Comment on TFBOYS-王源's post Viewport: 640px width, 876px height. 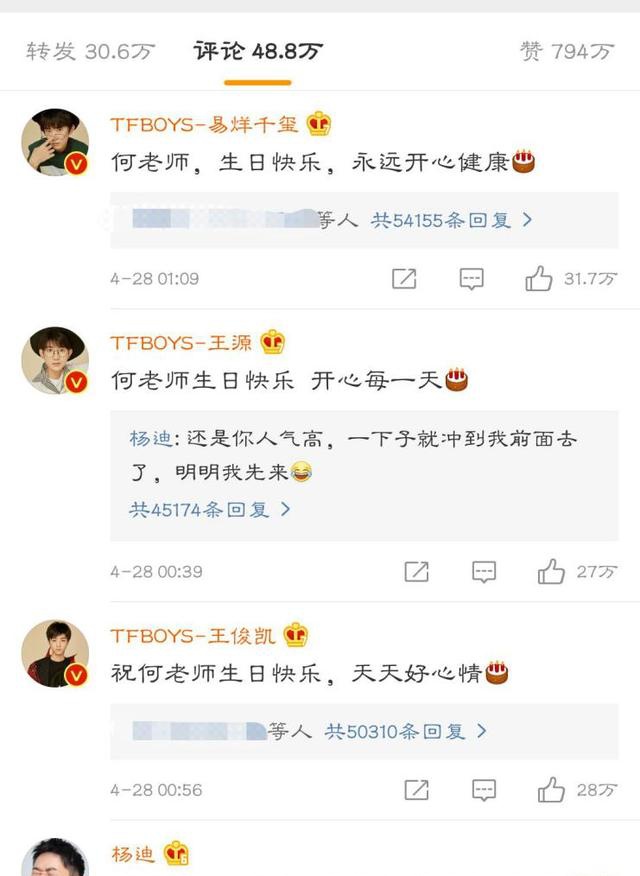[x=484, y=571]
